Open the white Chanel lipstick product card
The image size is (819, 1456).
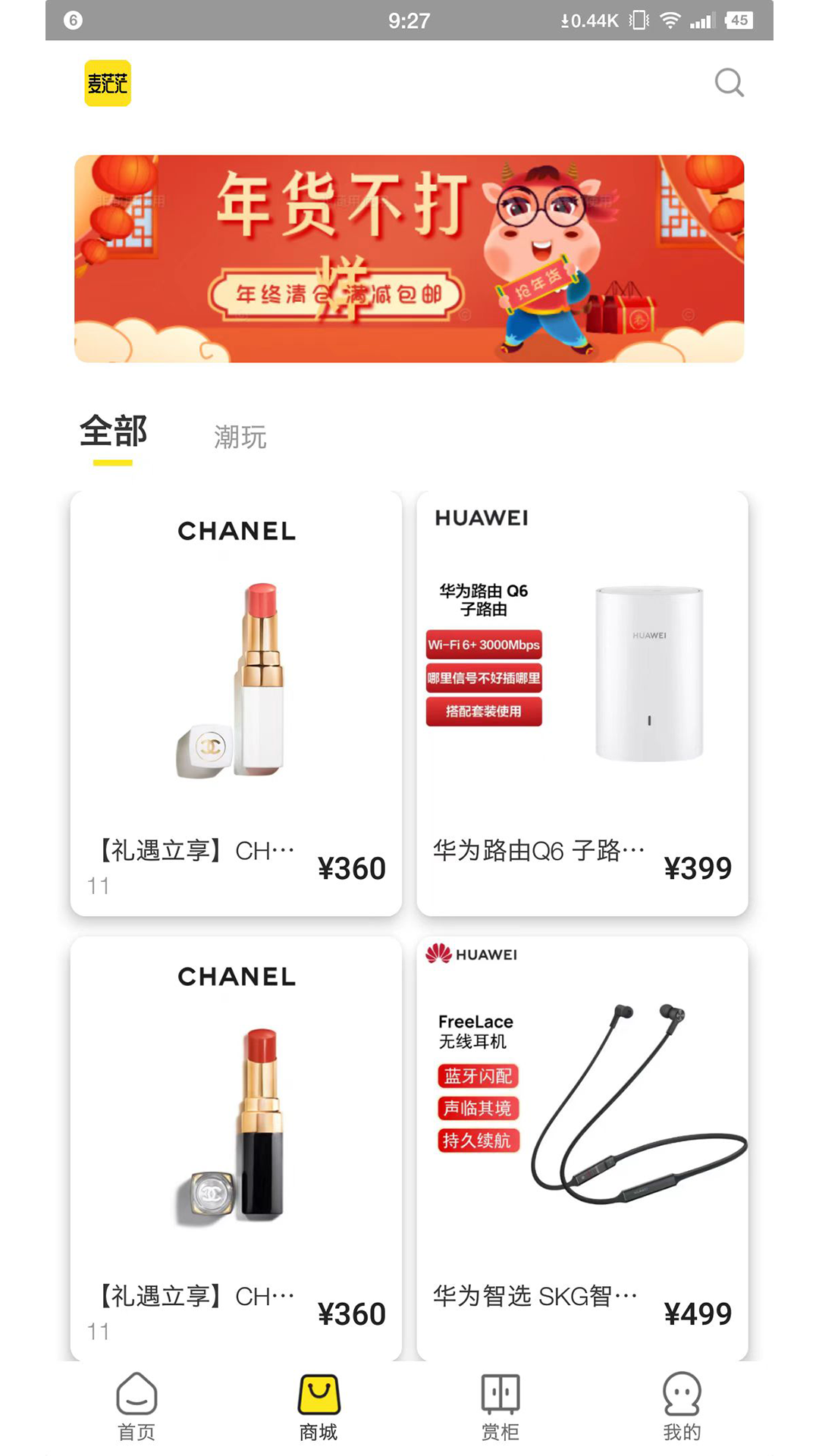point(236,703)
